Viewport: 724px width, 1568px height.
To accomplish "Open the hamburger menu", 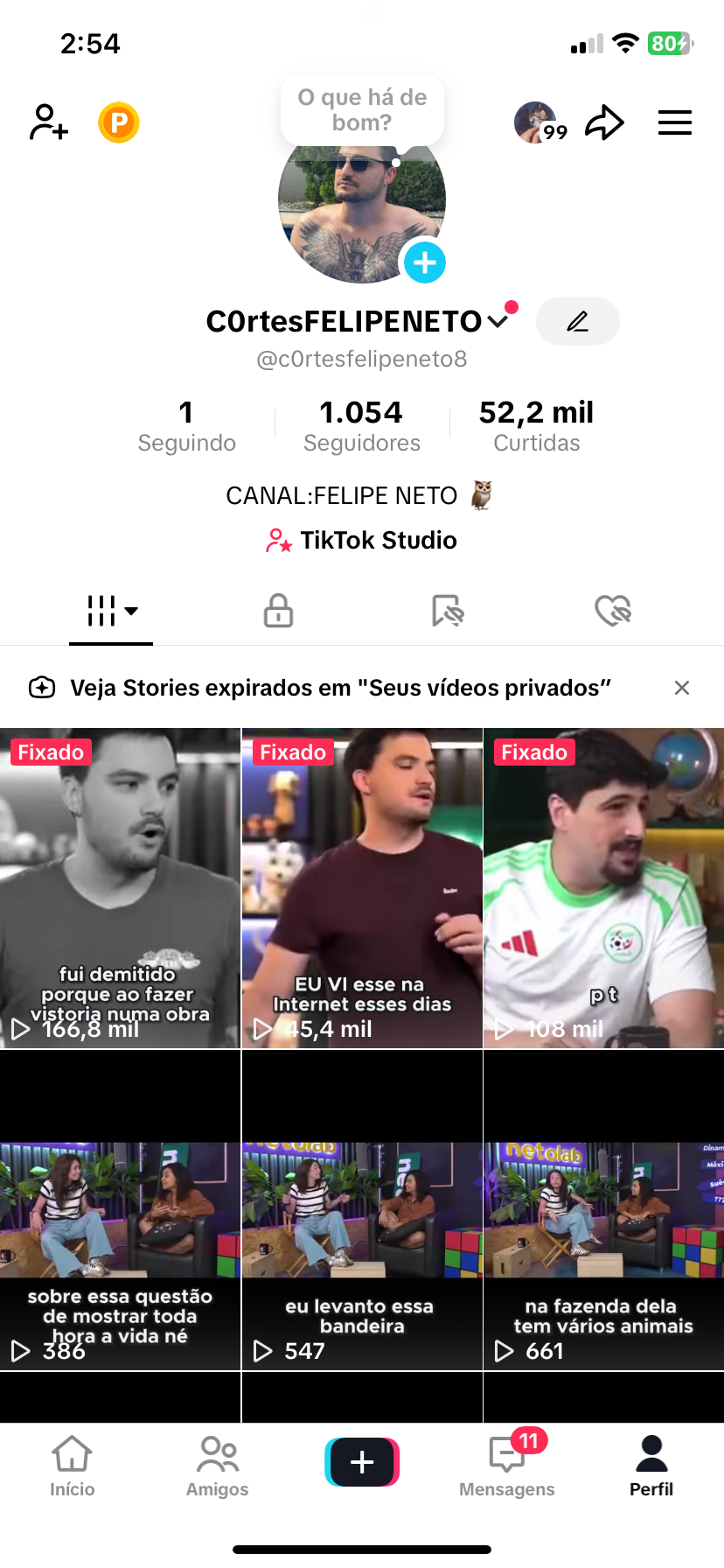I will point(674,122).
